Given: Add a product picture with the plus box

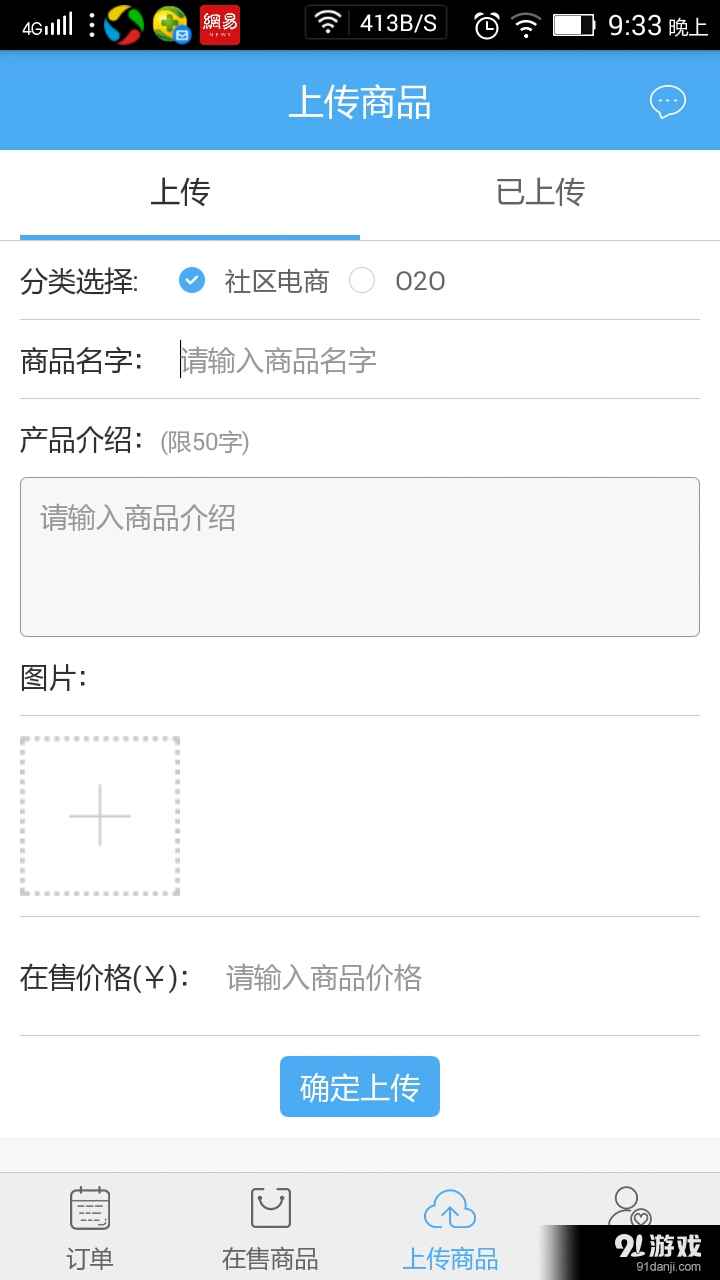Looking at the screenshot, I should tap(100, 816).
